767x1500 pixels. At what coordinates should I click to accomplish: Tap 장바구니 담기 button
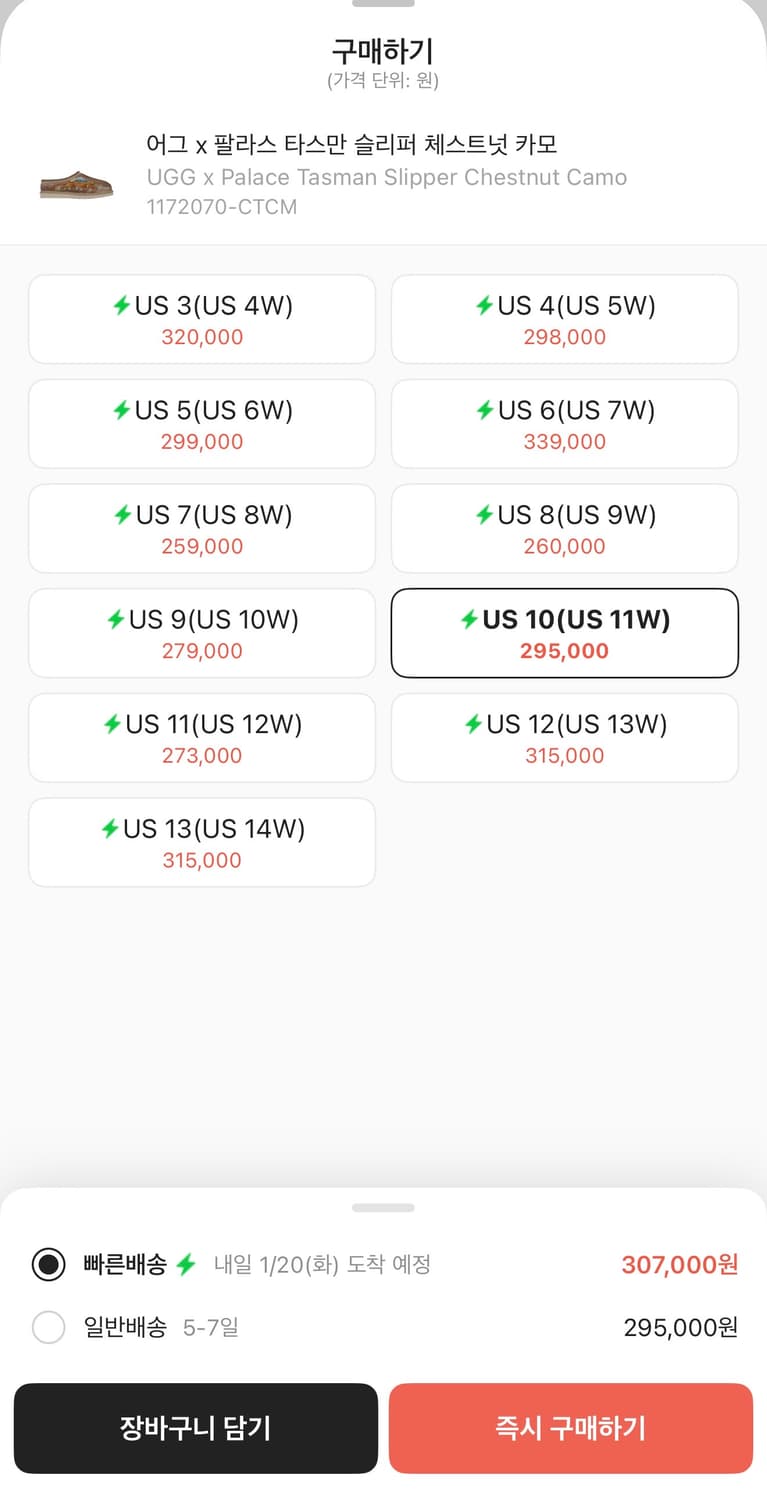(x=196, y=1428)
